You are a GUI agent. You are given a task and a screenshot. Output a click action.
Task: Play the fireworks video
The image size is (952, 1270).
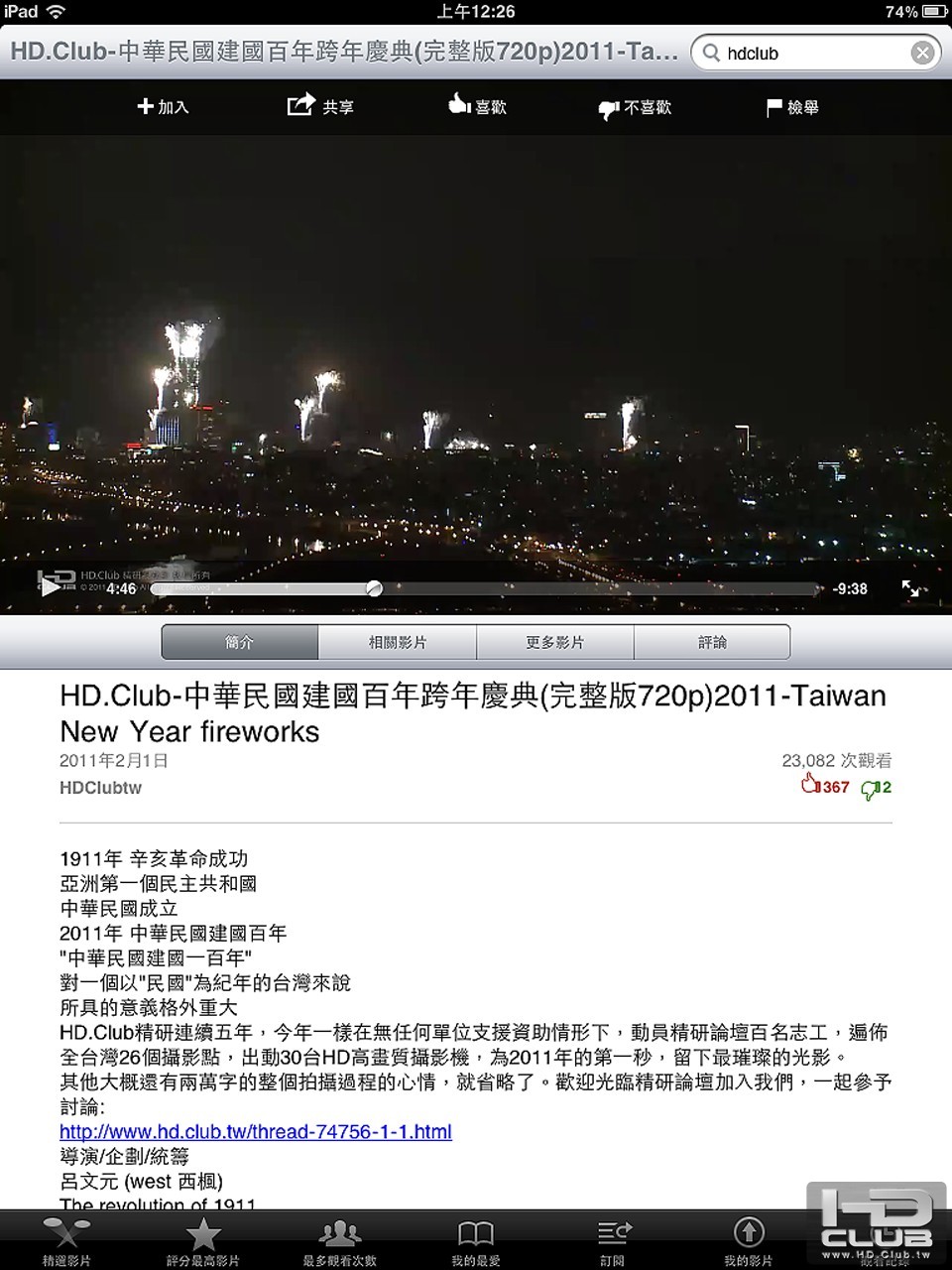pos(50,587)
